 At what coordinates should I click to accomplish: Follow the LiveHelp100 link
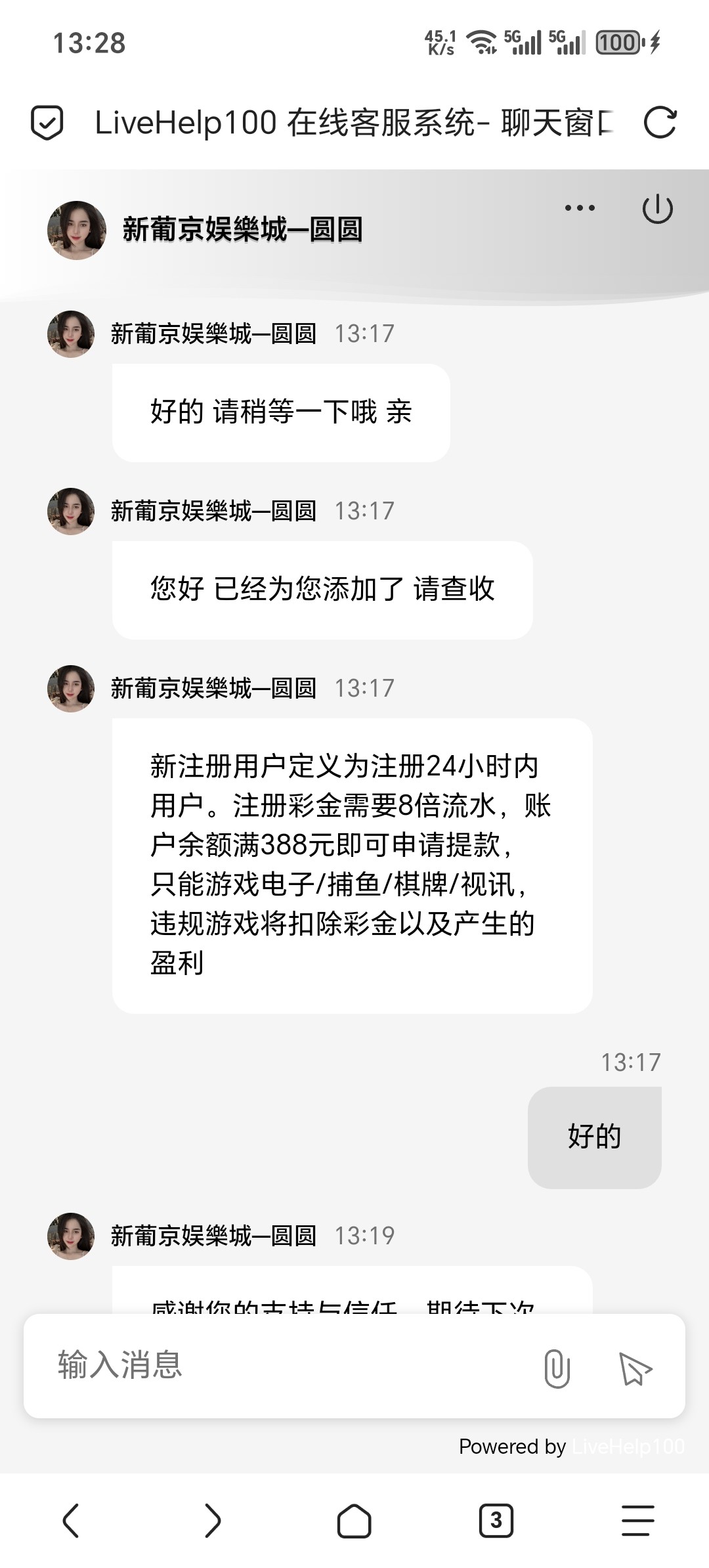coord(628,1446)
